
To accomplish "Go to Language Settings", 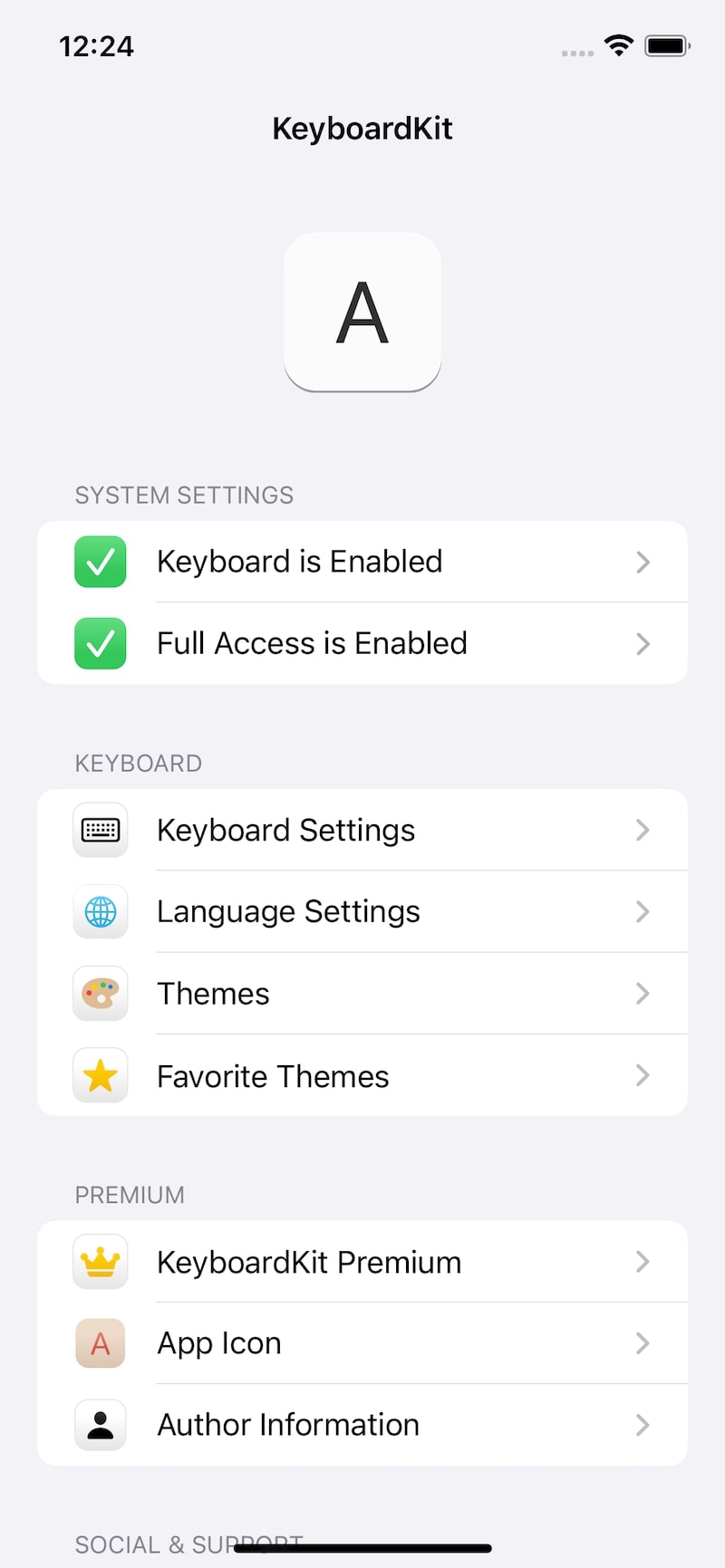I will (x=362, y=911).
